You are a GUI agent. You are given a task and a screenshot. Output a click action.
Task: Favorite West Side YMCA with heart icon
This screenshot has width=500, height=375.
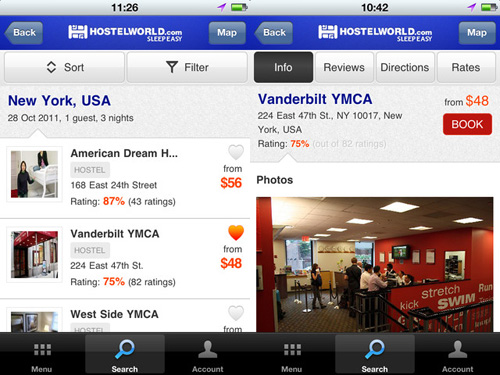coord(236,313)
